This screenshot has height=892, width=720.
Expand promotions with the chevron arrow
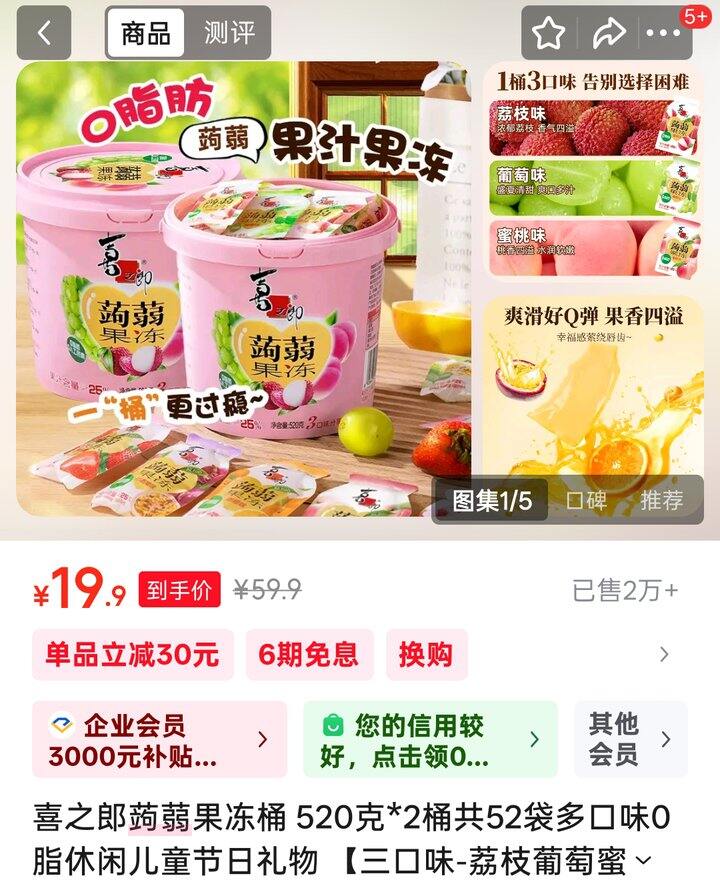[x=664, y=655]
